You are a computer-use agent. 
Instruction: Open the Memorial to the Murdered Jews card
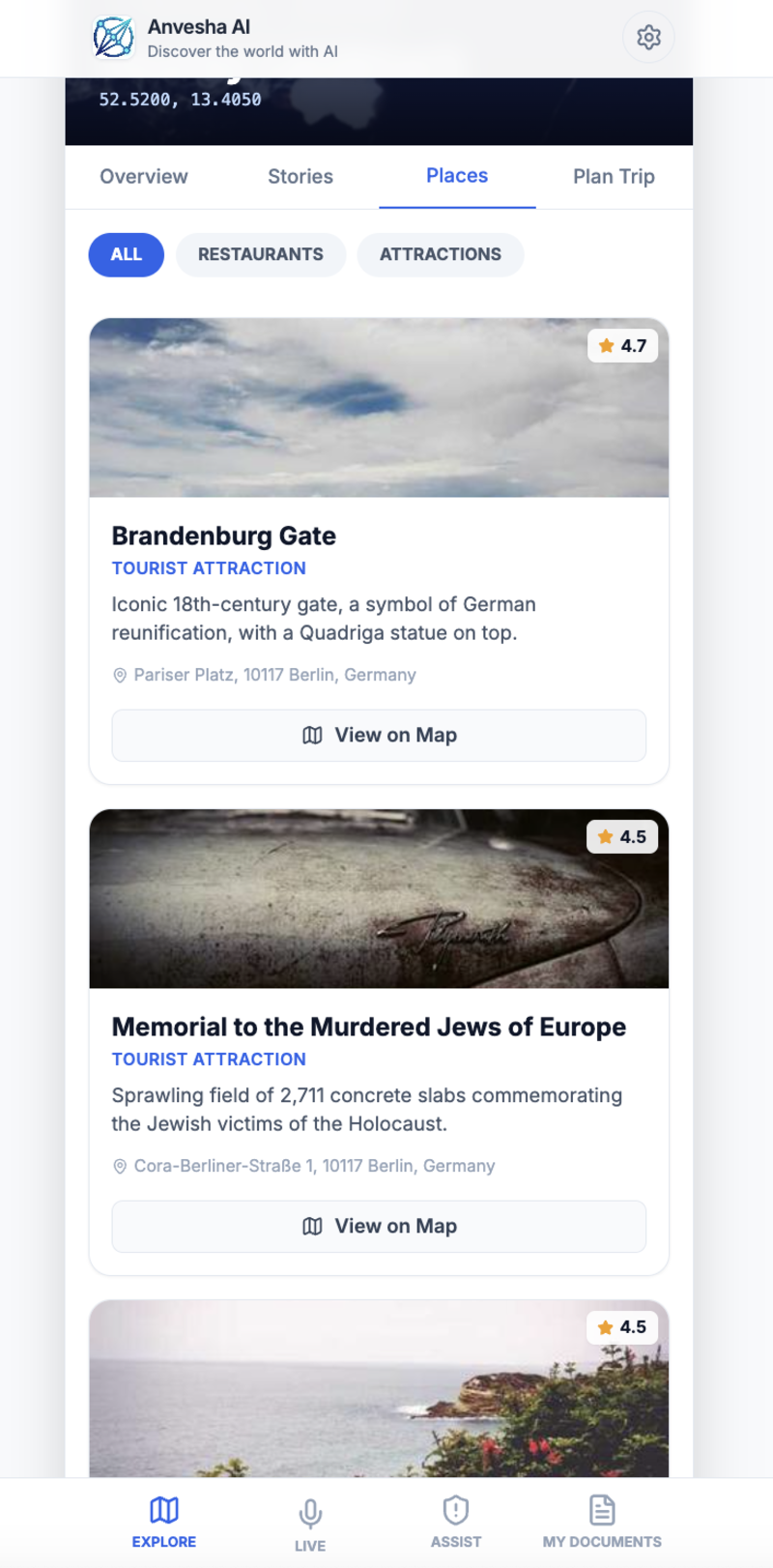click(368, 1028)
